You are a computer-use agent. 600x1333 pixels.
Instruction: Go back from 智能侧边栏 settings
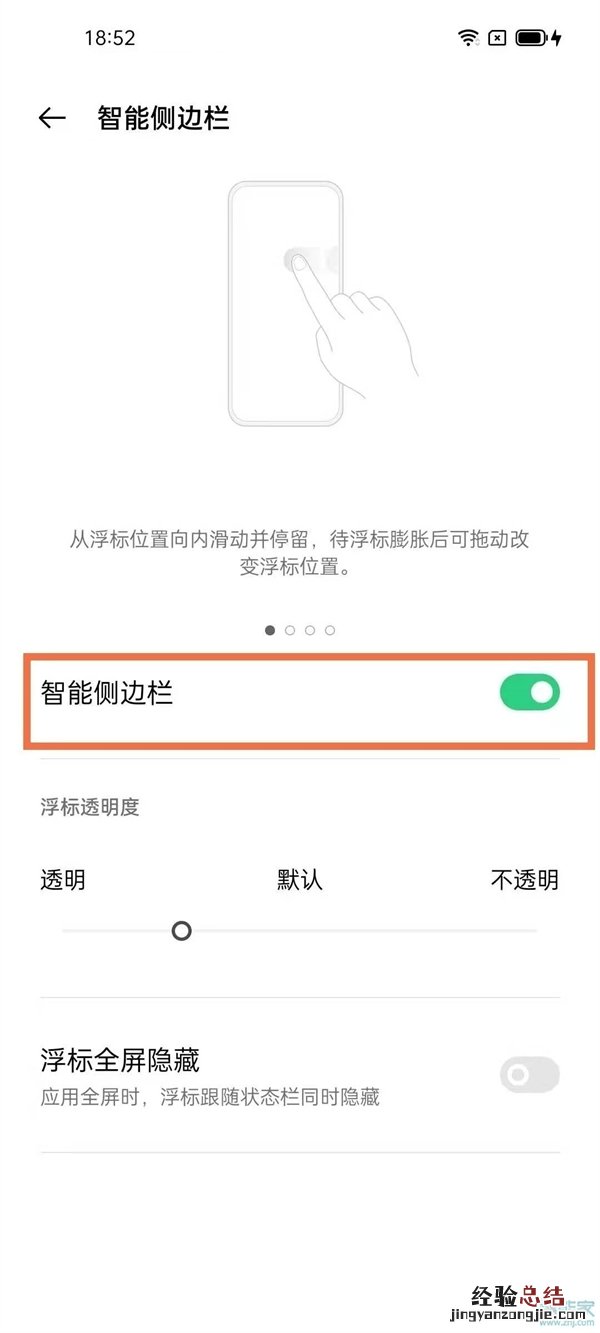point(52,118)
